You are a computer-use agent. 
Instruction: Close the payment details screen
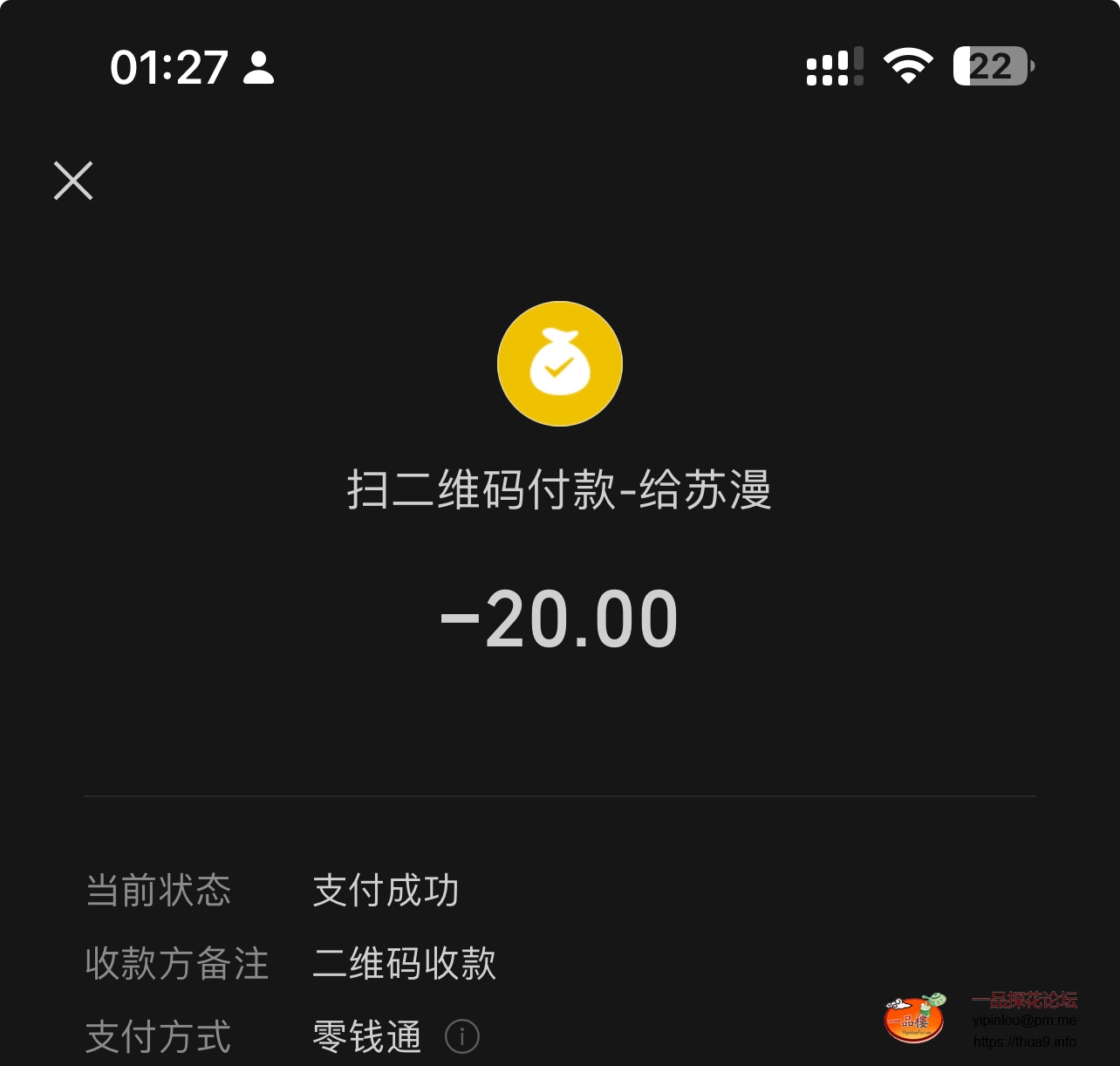73,181
